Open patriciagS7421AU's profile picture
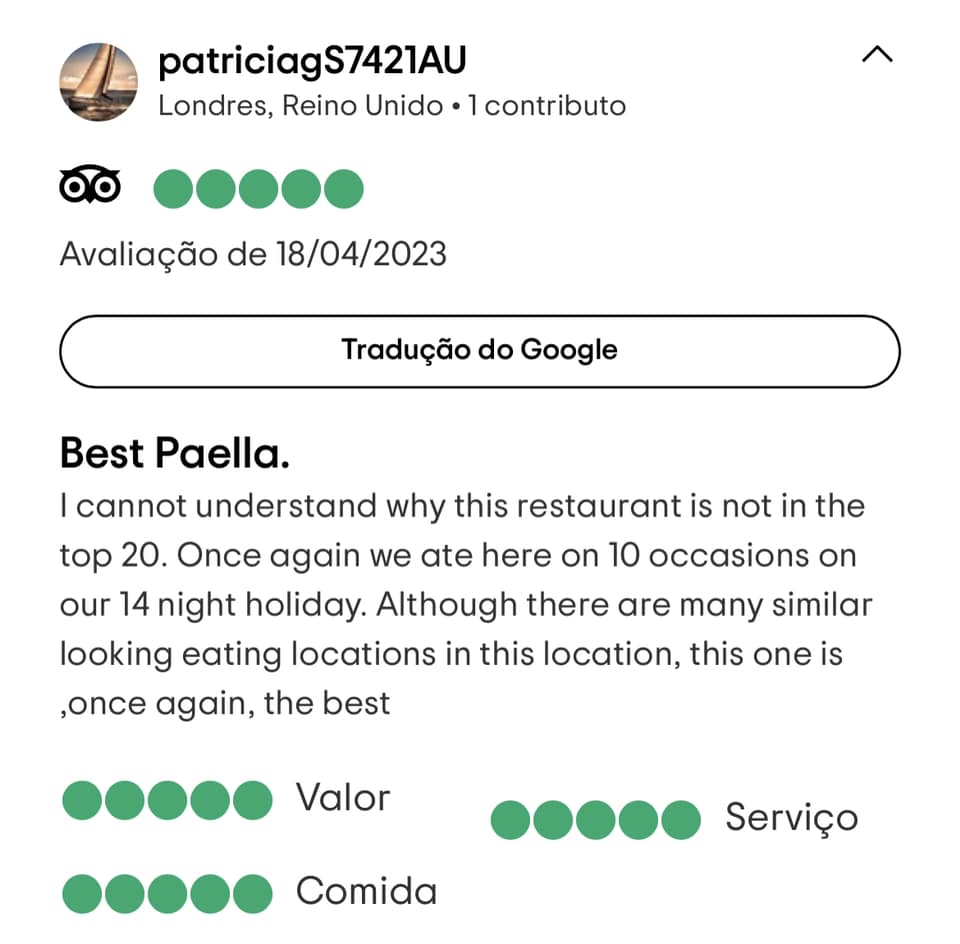The image size is (960, 944). [99, 82]
